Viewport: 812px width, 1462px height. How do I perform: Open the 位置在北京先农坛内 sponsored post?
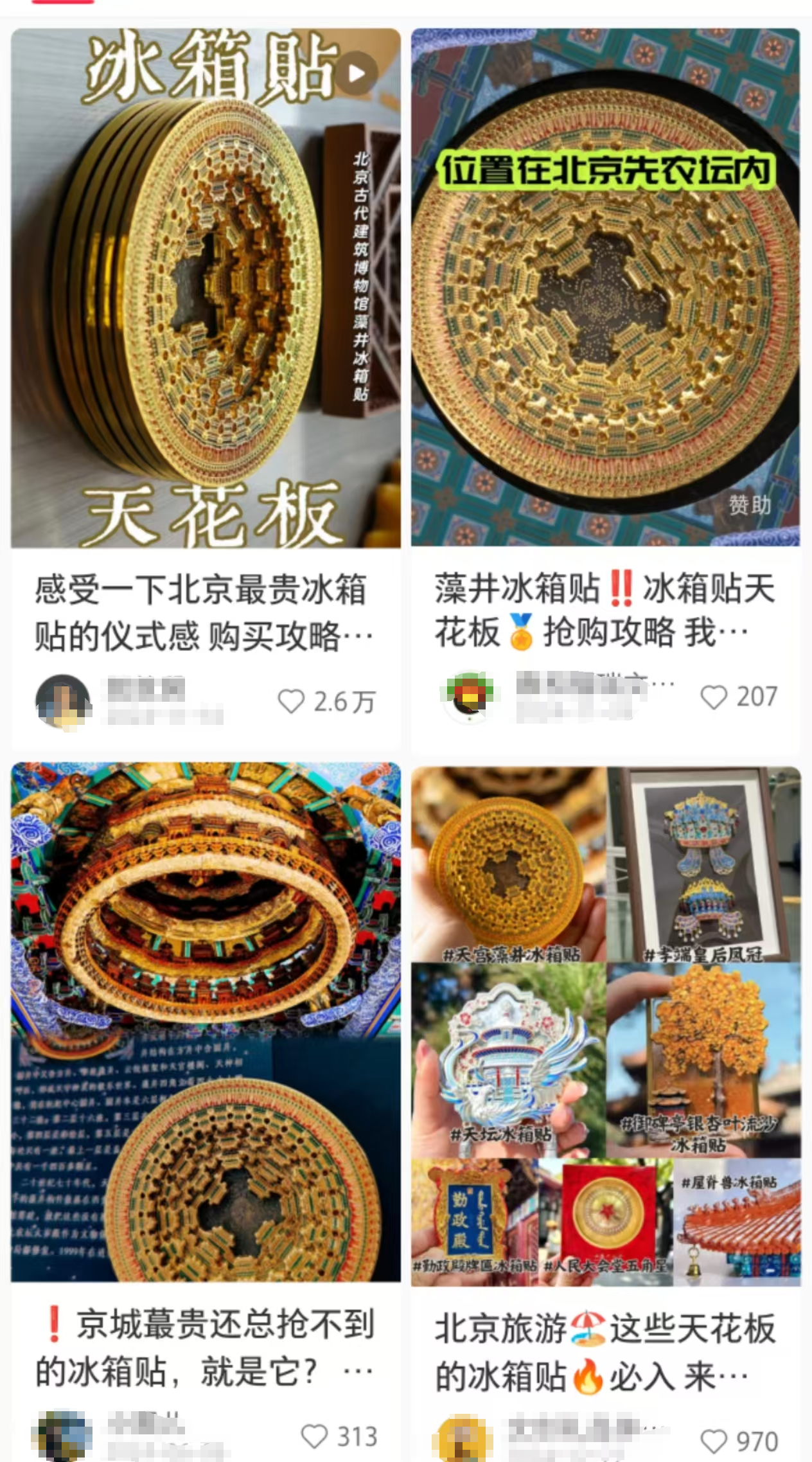tap(605, 289)
